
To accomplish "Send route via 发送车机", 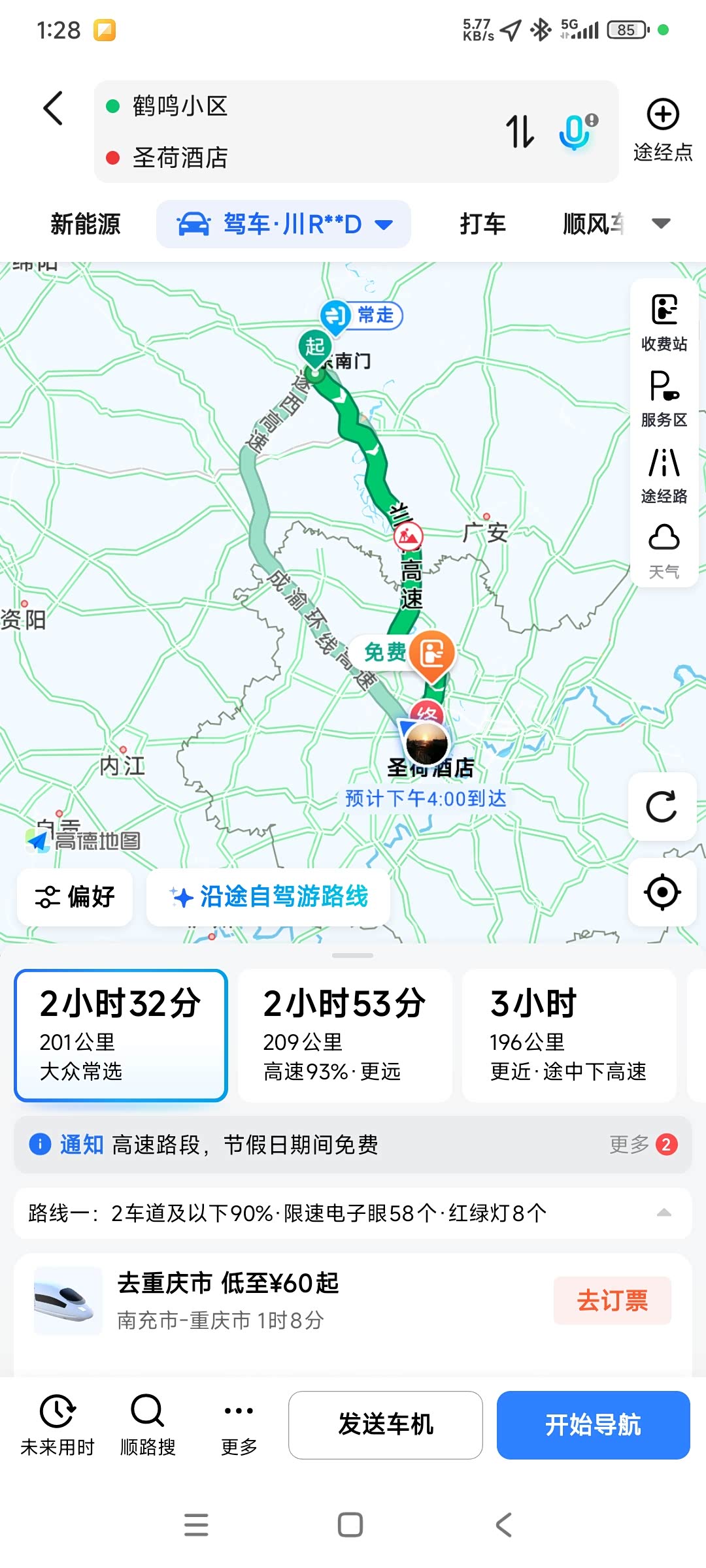I will point(386,1424).
